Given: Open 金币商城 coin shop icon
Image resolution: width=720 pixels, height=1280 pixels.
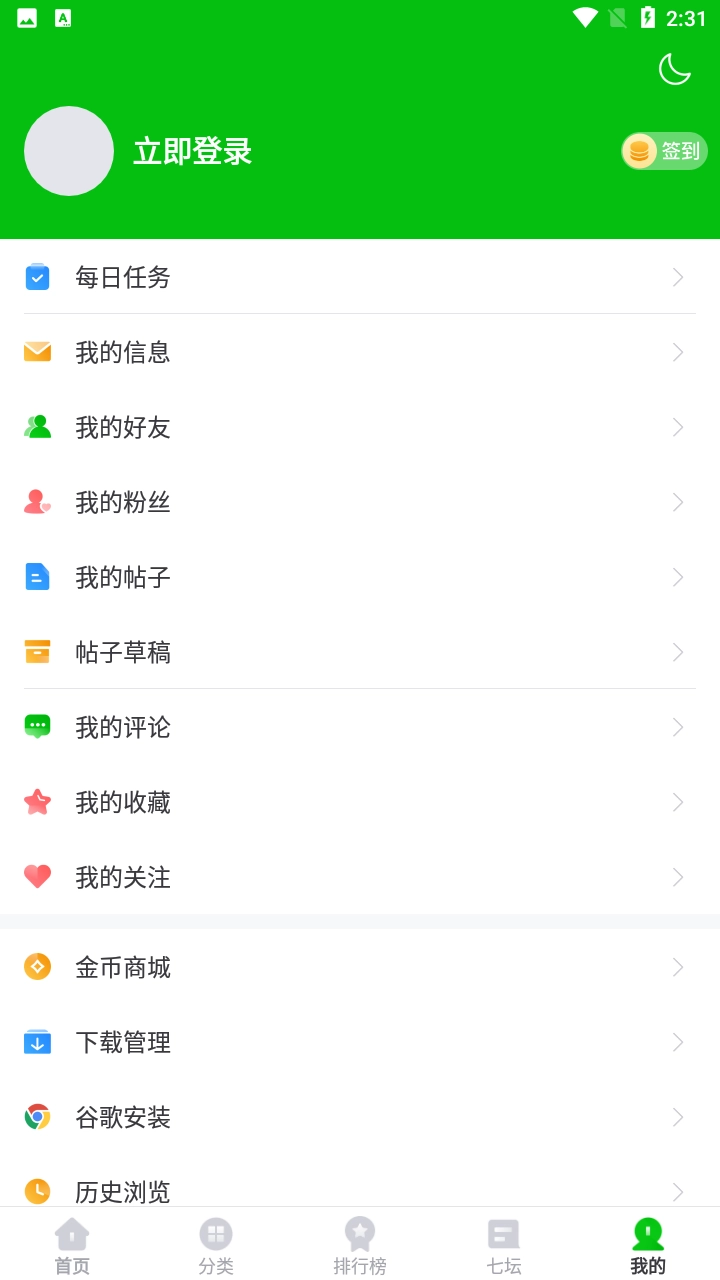Looking at the screenshot, I should click(37, 967).
